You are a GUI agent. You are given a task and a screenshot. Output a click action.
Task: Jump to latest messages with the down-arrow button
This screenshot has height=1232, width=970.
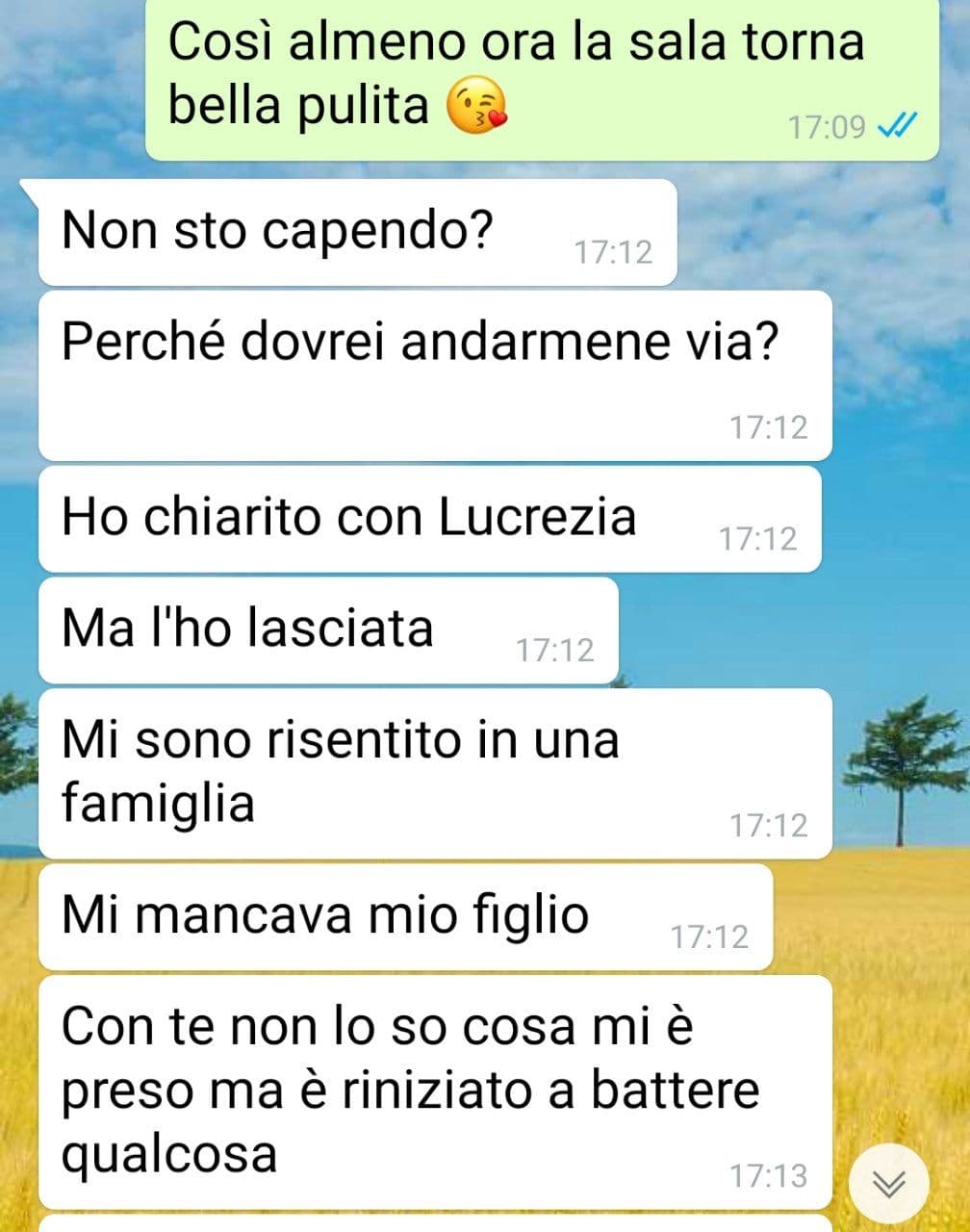889,1183
